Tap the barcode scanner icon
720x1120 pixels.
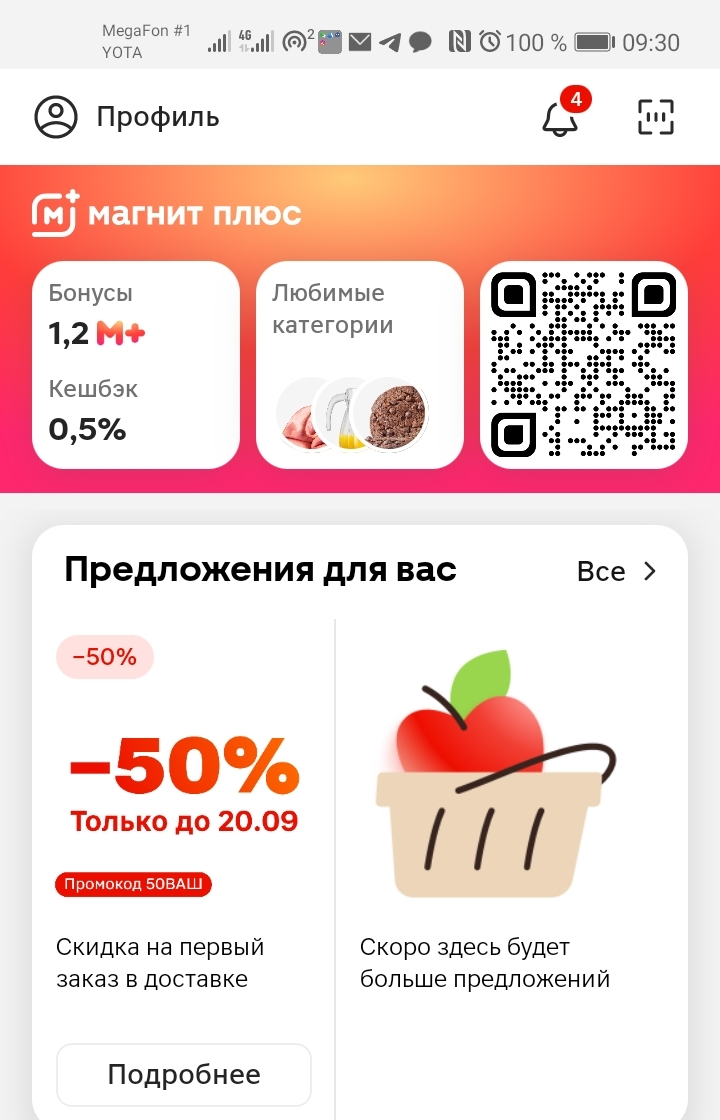655,117
